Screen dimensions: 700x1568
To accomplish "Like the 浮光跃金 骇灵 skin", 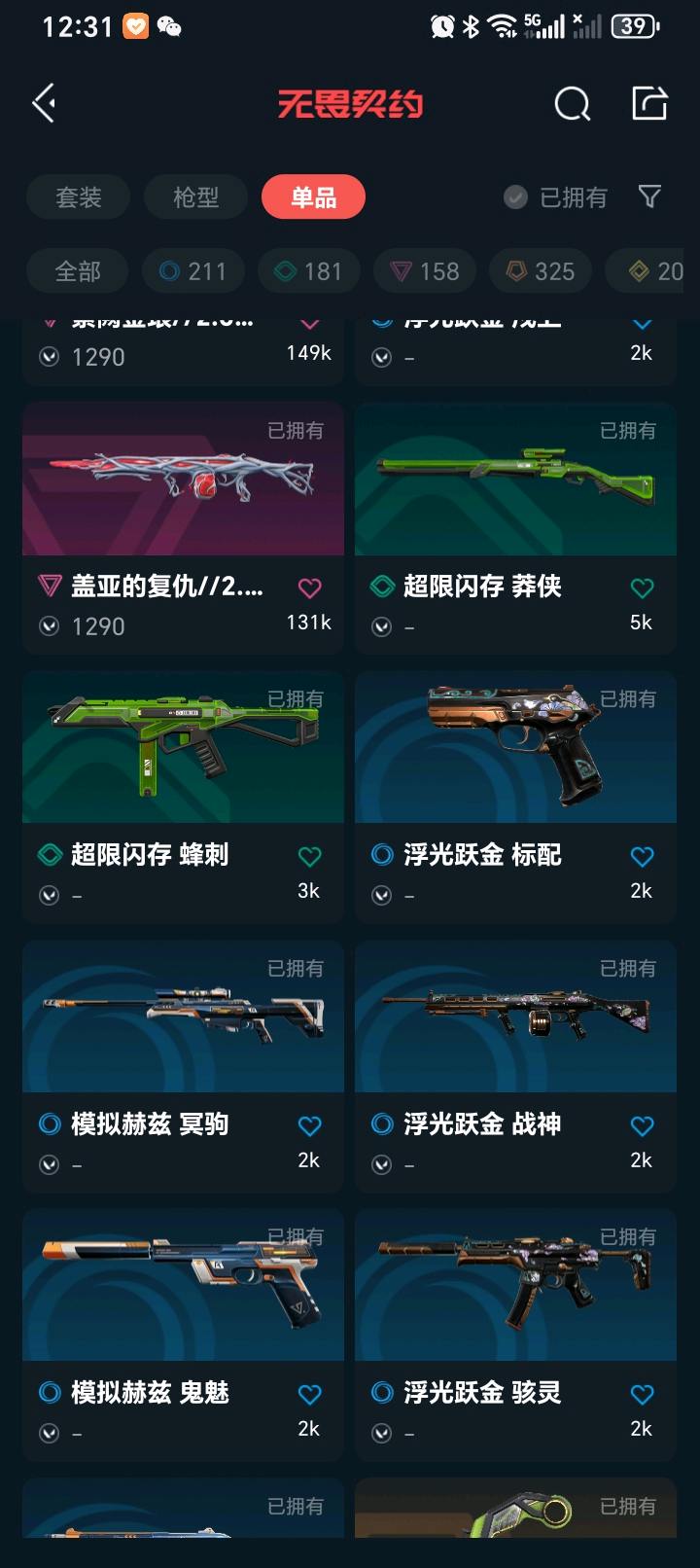I will click(x=642, y=1395).
